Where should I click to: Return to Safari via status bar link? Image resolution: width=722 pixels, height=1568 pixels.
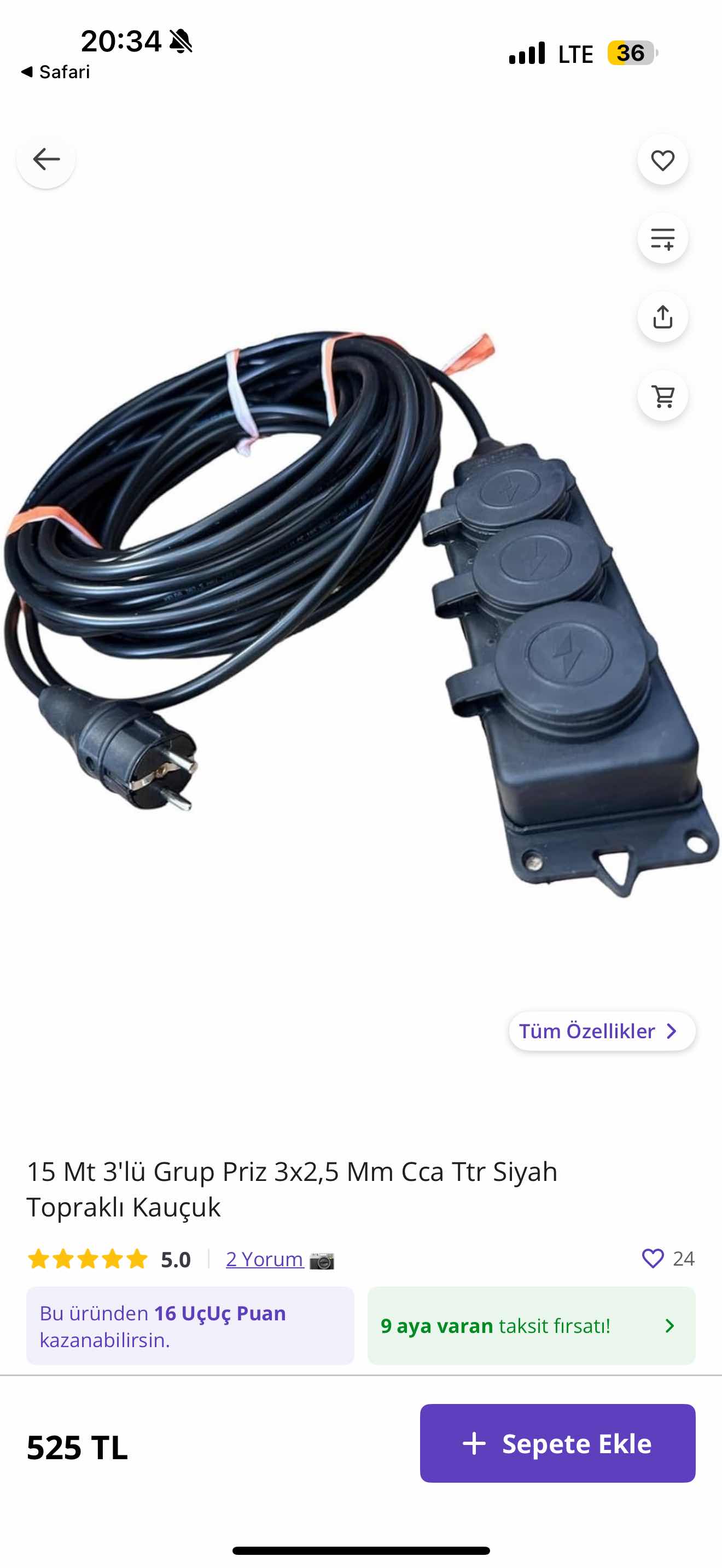(55, 72)
